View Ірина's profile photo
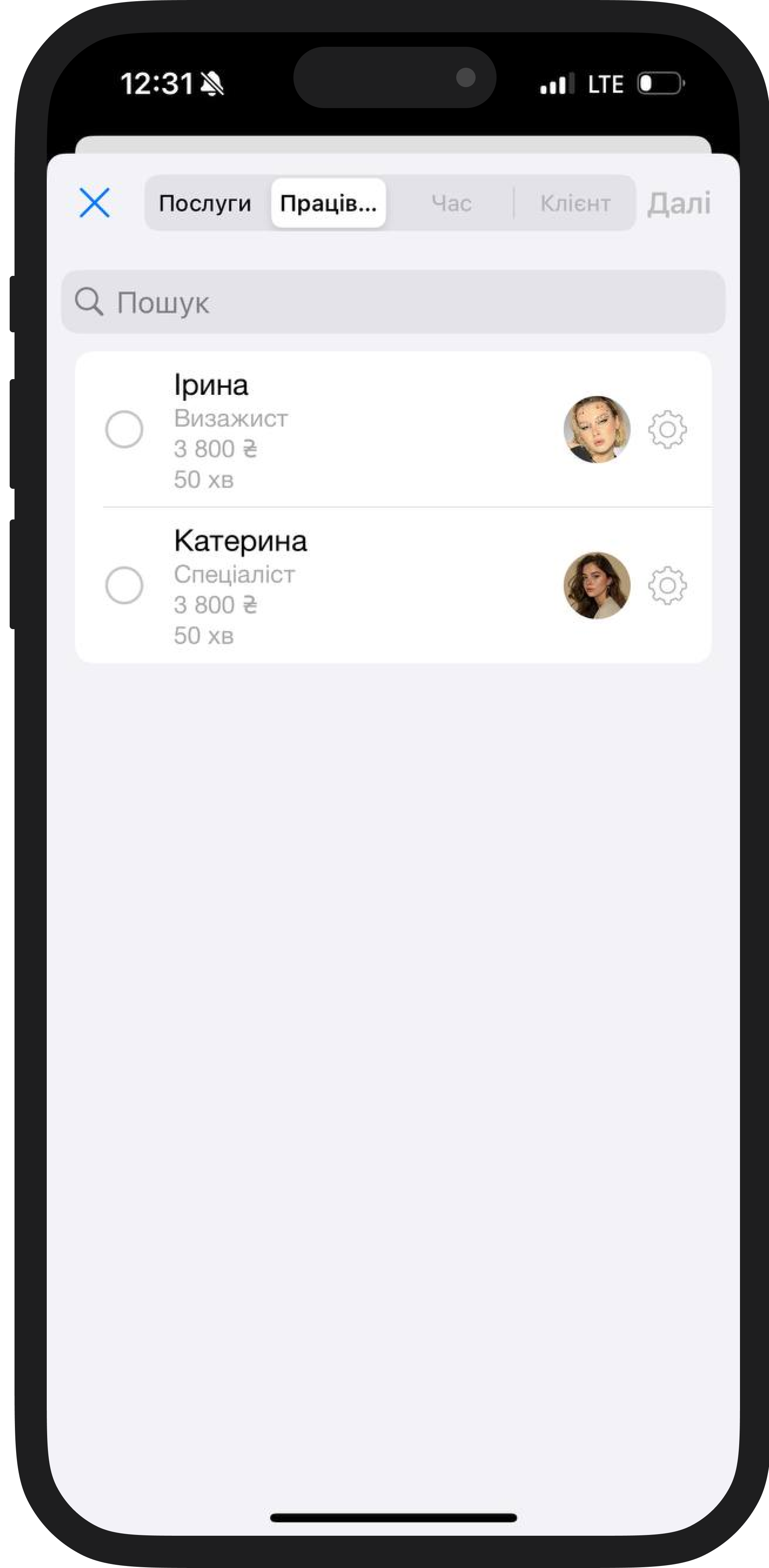 pyautogui.click(x=597, y=430)
